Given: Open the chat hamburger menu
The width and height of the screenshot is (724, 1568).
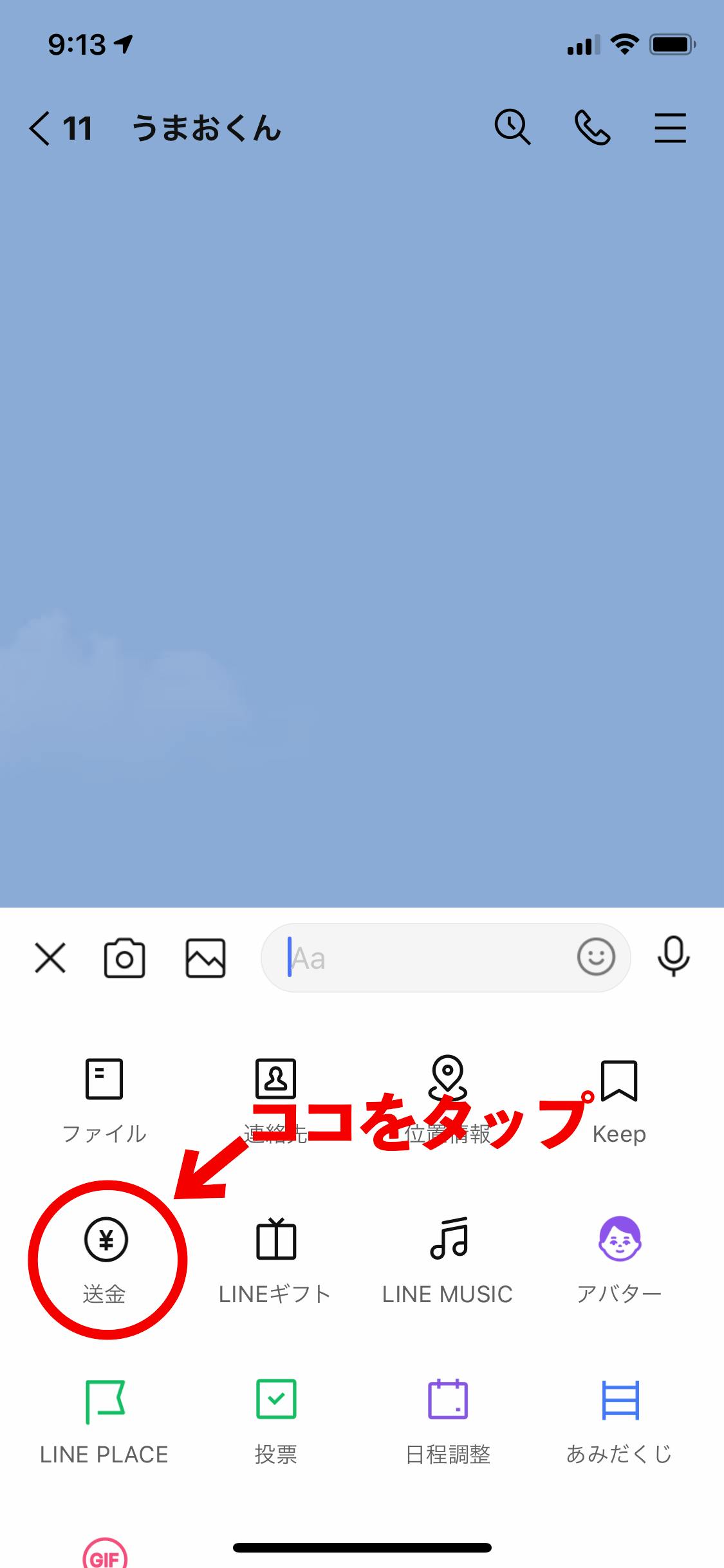Looking at the screenshot, I should point(671,127).
